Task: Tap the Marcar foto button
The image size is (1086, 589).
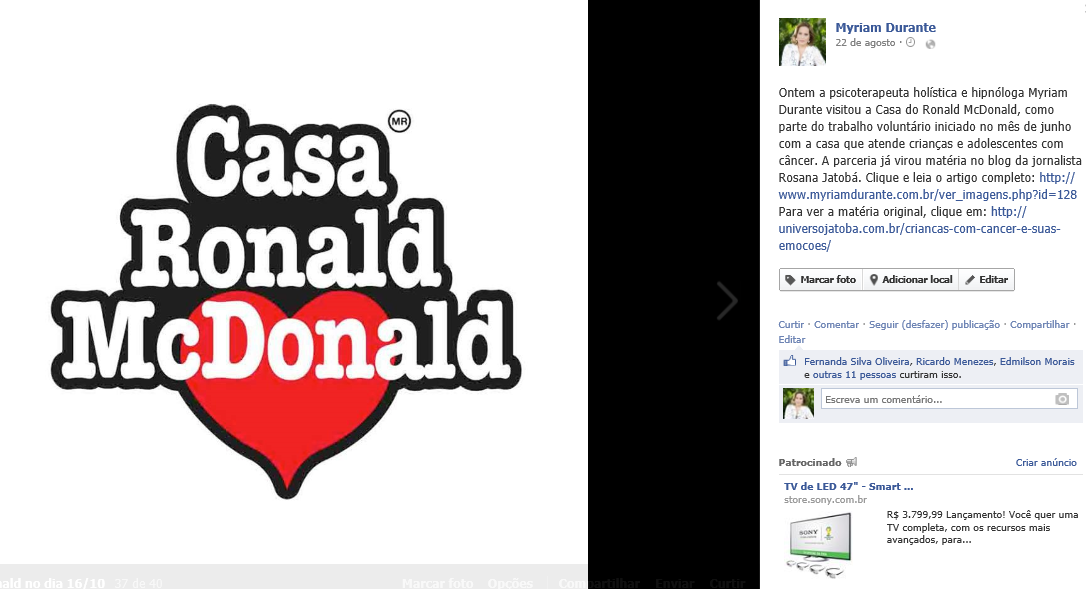Action: (x=820, y=280)
